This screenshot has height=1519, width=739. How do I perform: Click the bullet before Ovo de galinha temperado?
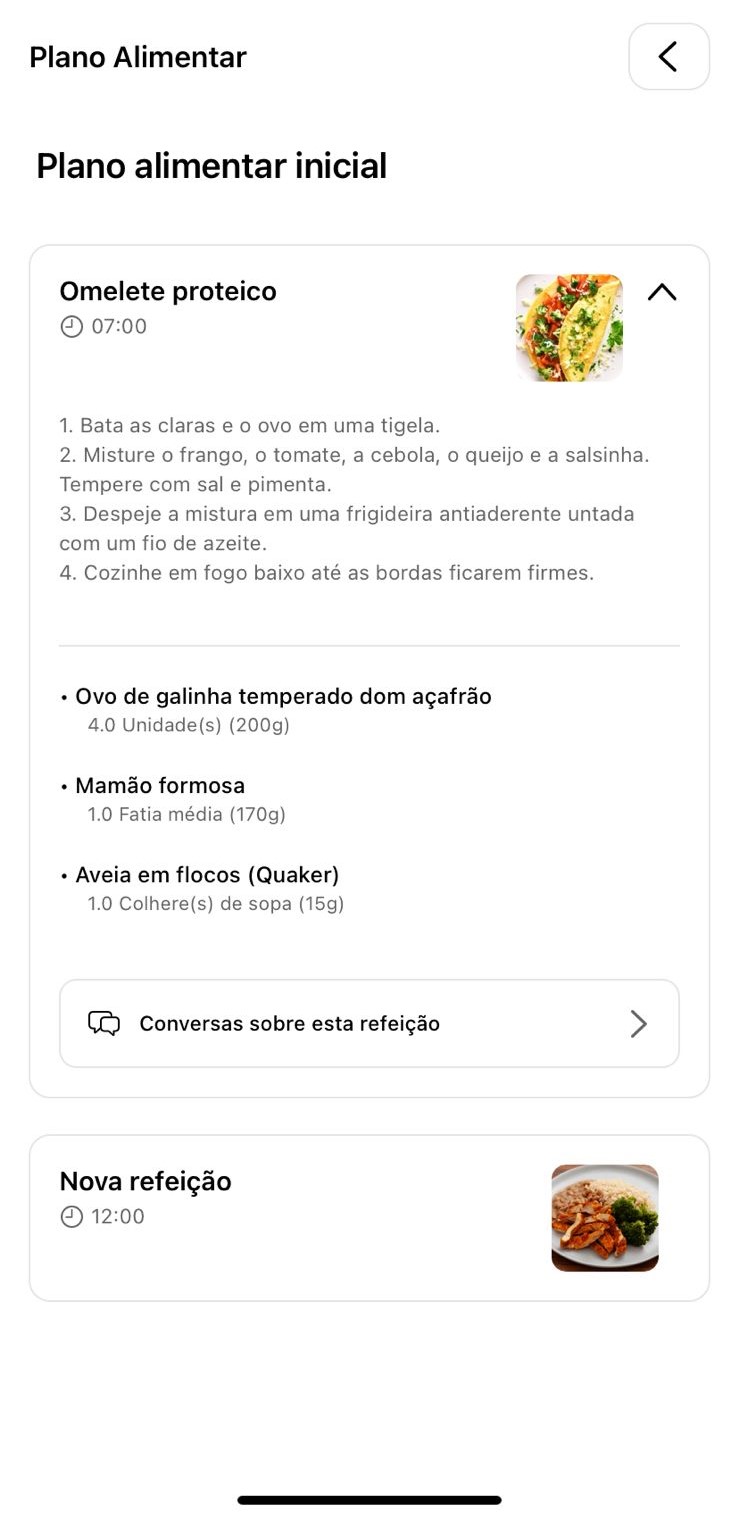[65, 697]
